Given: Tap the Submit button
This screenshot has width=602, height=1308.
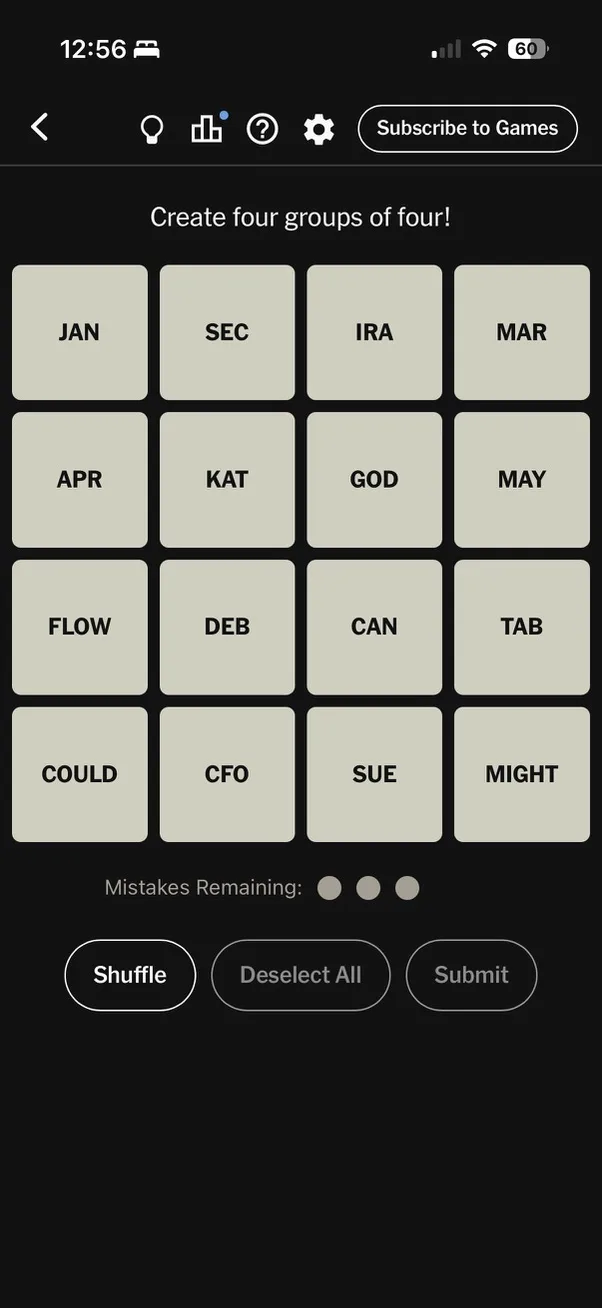Looking at the screenshot, I should pyautogui.click(x=471, y=975).
